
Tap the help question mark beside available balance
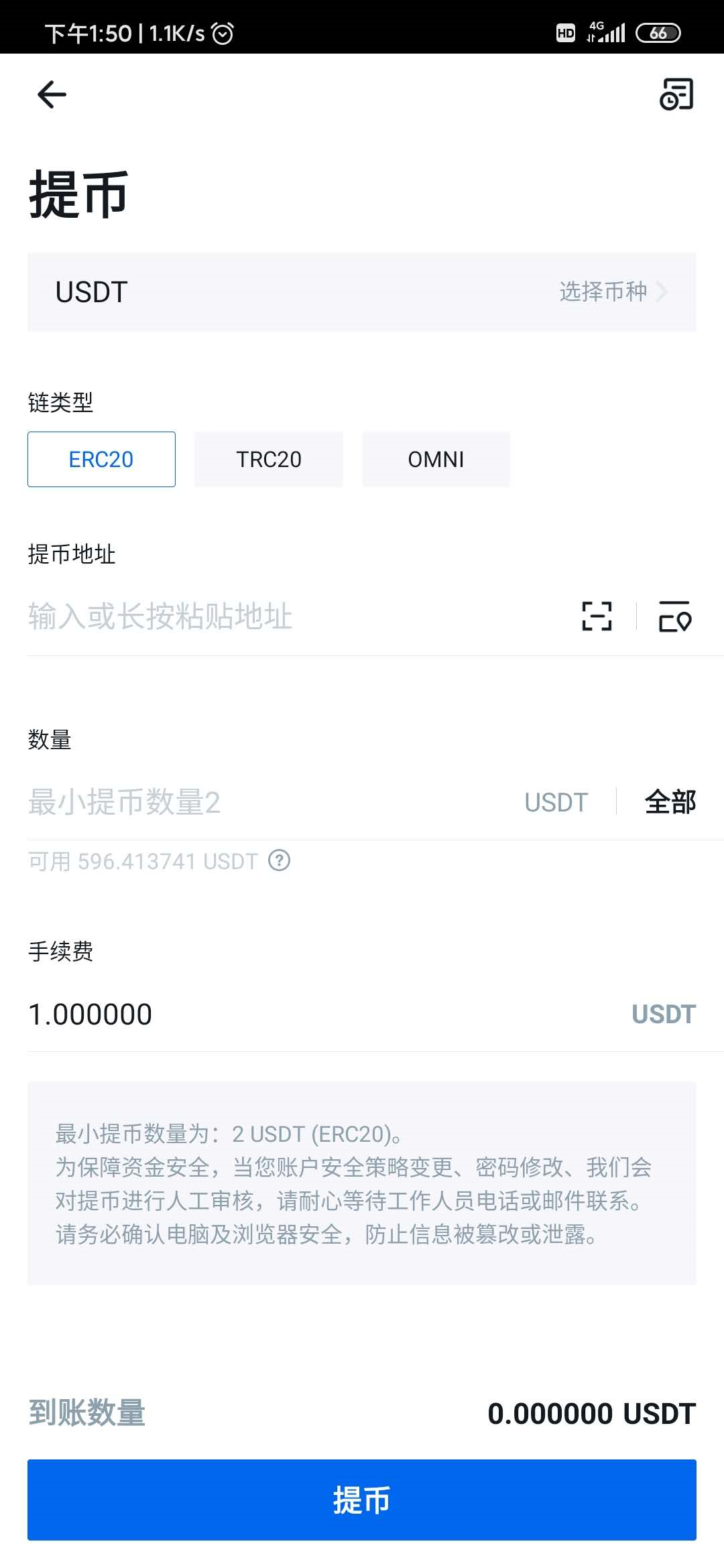(279, 860)
